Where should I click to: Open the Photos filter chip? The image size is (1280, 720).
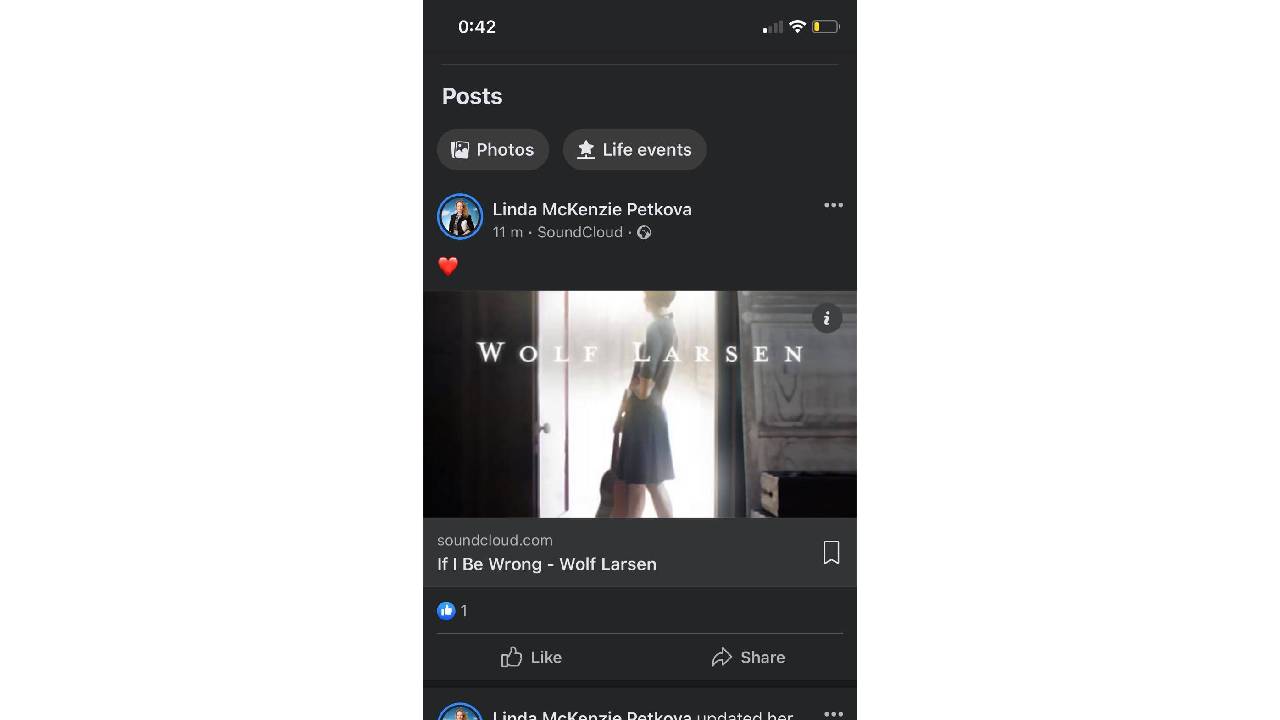493,150
